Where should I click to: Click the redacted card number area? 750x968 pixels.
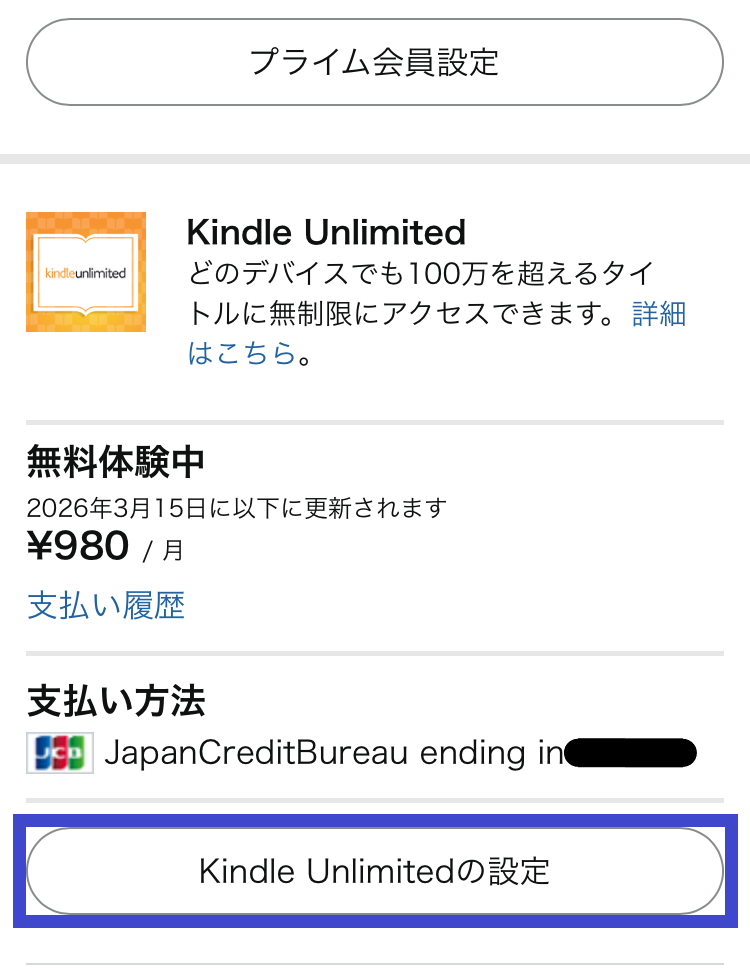tap(628, 752)
